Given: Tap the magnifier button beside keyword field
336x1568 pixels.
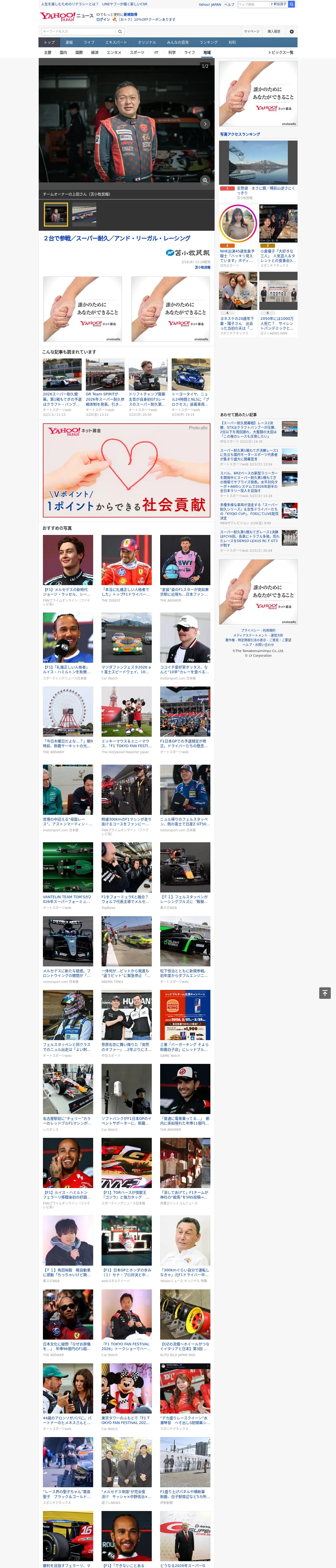Looking at the screenshot, I should click(120, 32).
